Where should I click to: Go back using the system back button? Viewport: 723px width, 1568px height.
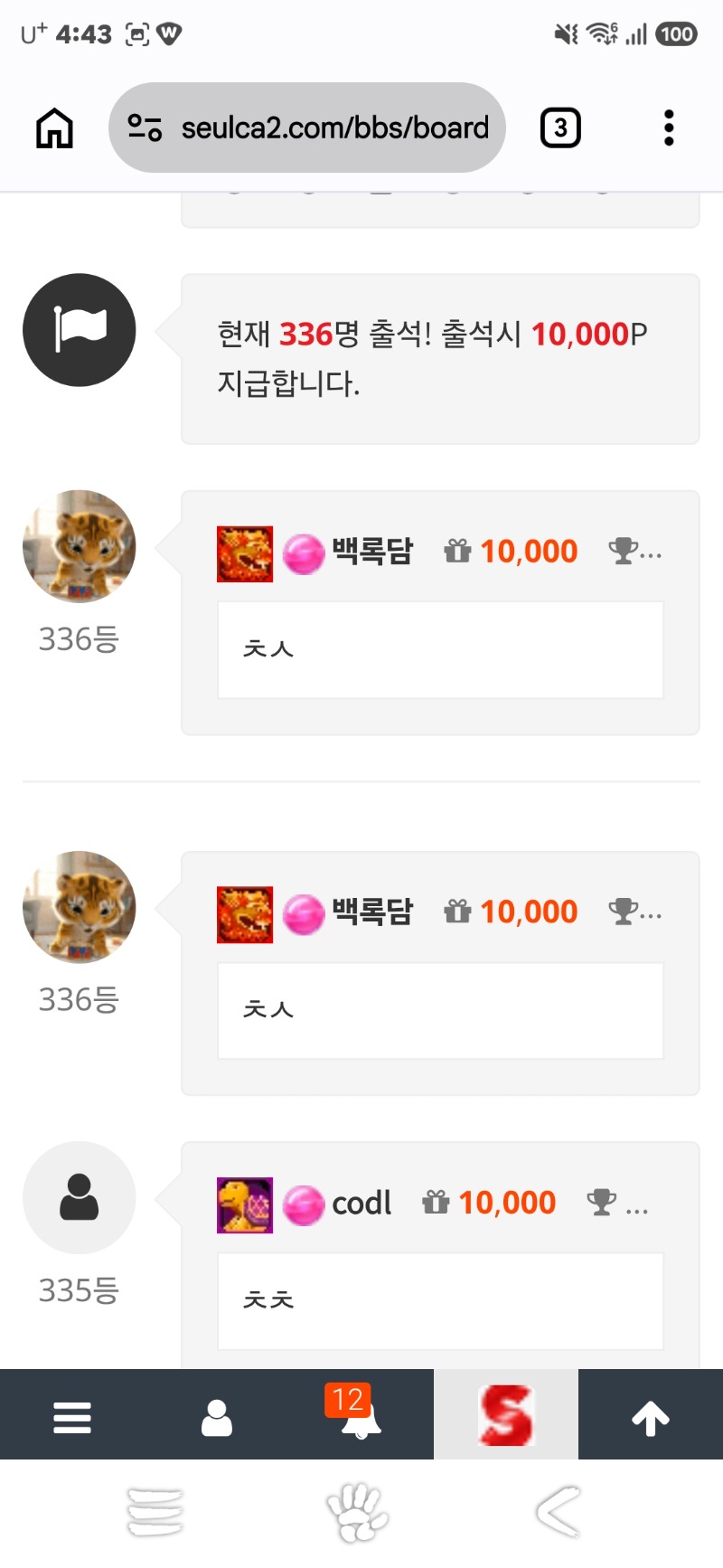click(558, 1511)
